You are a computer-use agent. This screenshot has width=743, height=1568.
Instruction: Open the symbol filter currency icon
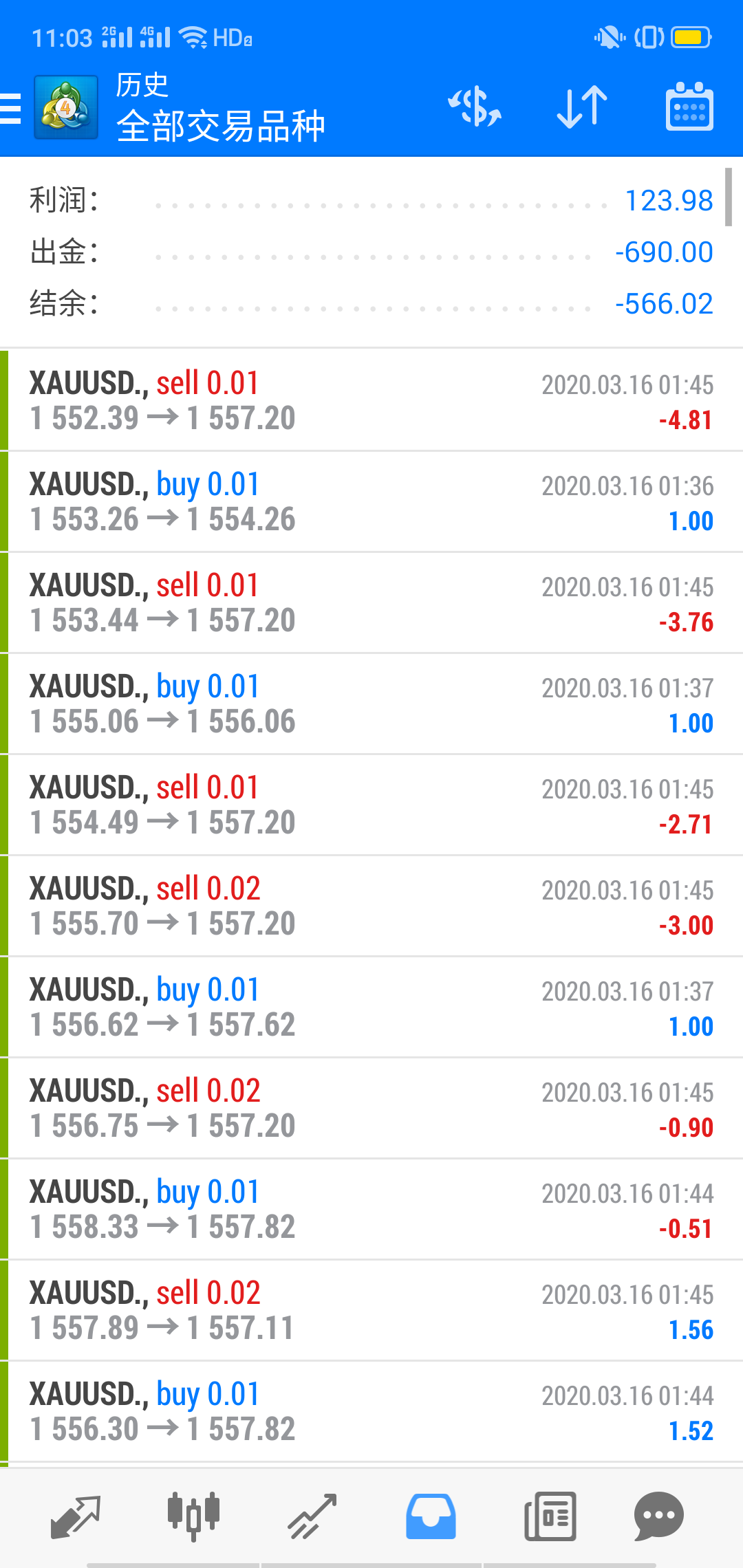(474, 107)
